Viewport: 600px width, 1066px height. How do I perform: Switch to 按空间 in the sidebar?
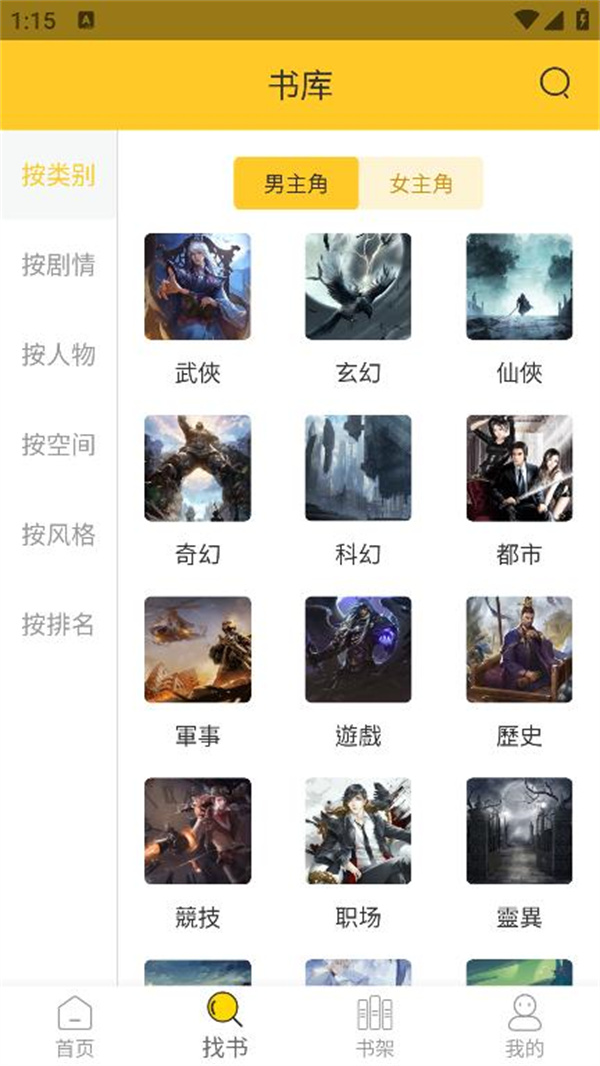coord(58,445)
